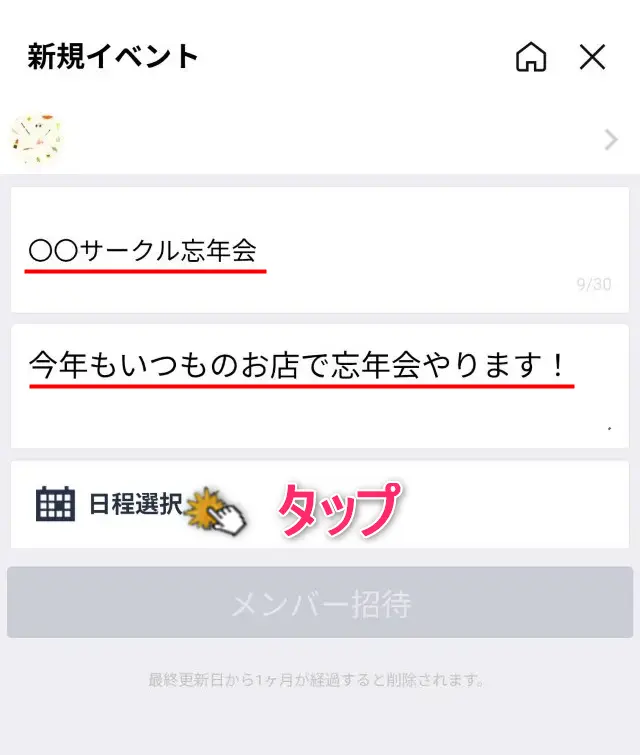The width and height of the screenshot is (640, 755).
Task: Go to the home screen icon
Action: pos(531,58)
